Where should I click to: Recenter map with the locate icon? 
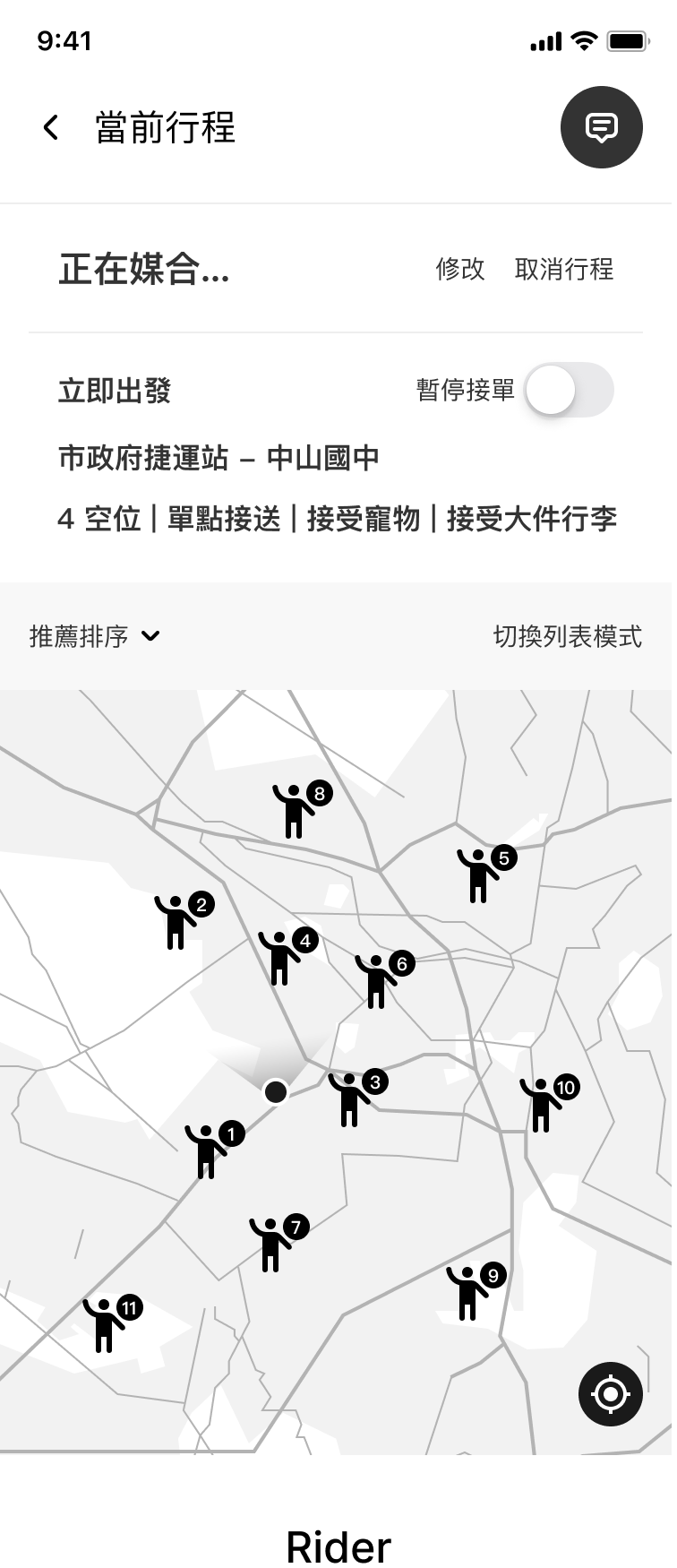(x=610, y=1393)
